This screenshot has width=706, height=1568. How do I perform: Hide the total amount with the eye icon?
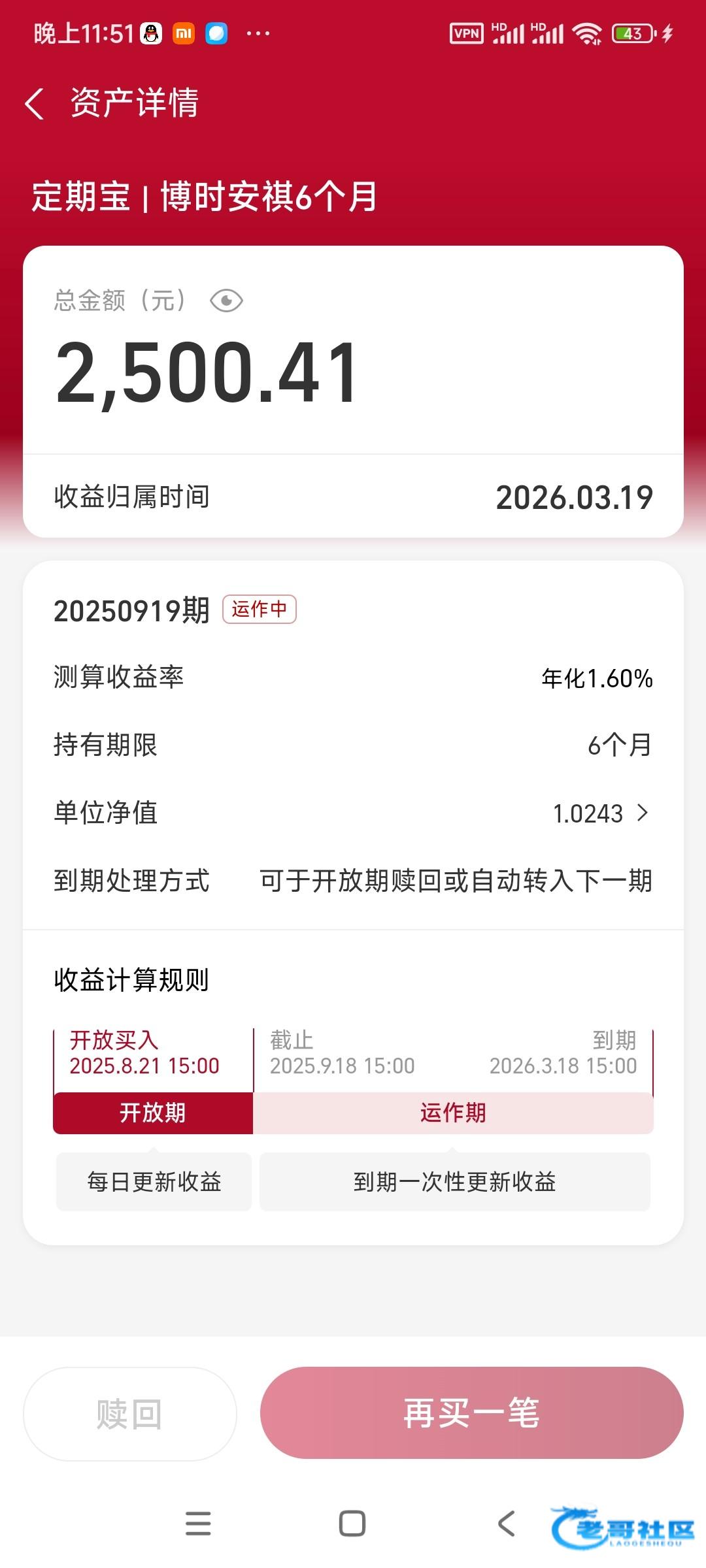point(226,301)
